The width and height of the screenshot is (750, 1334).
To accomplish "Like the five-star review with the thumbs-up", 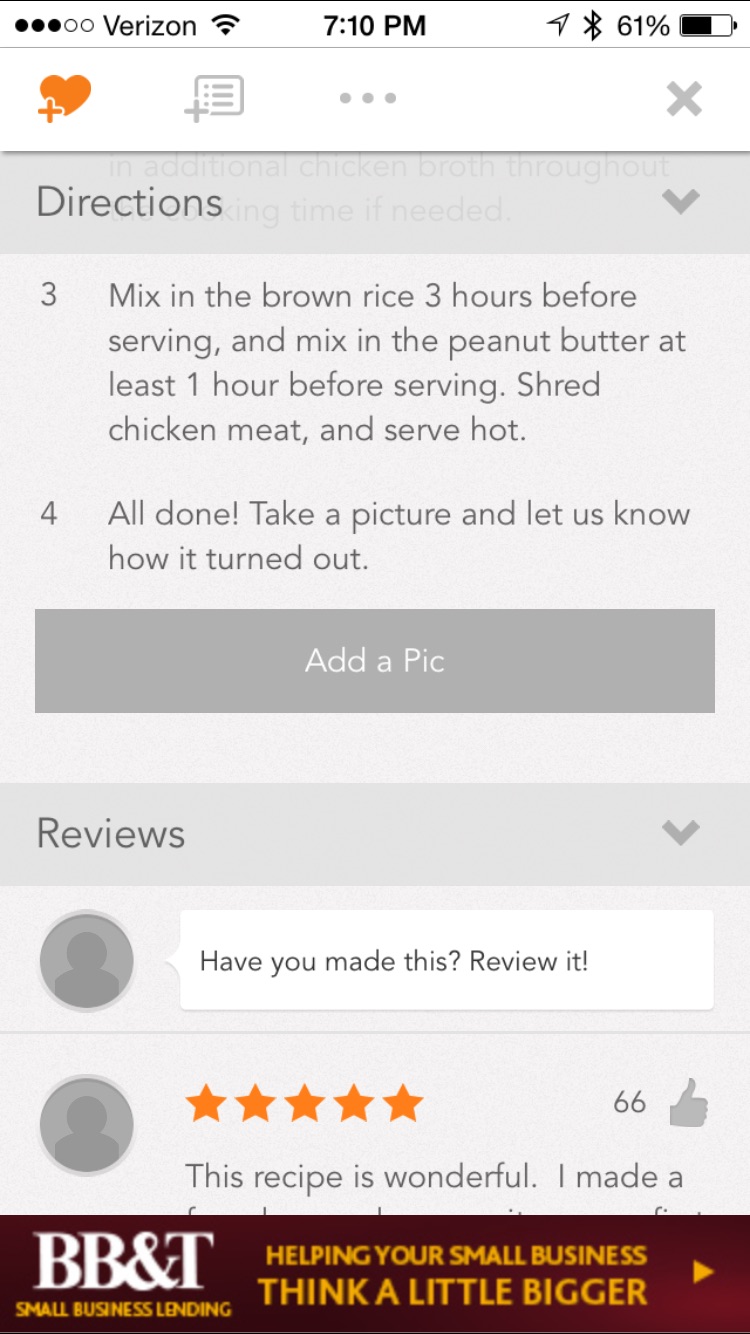I will coord(688,1103).
